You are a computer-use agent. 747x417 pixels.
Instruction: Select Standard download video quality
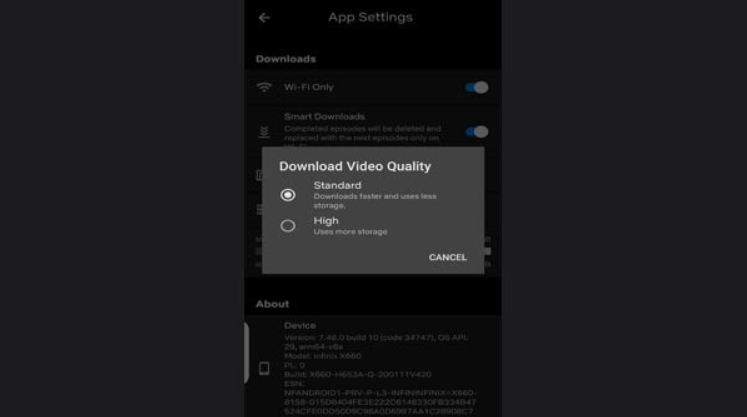tap(288, 195)
